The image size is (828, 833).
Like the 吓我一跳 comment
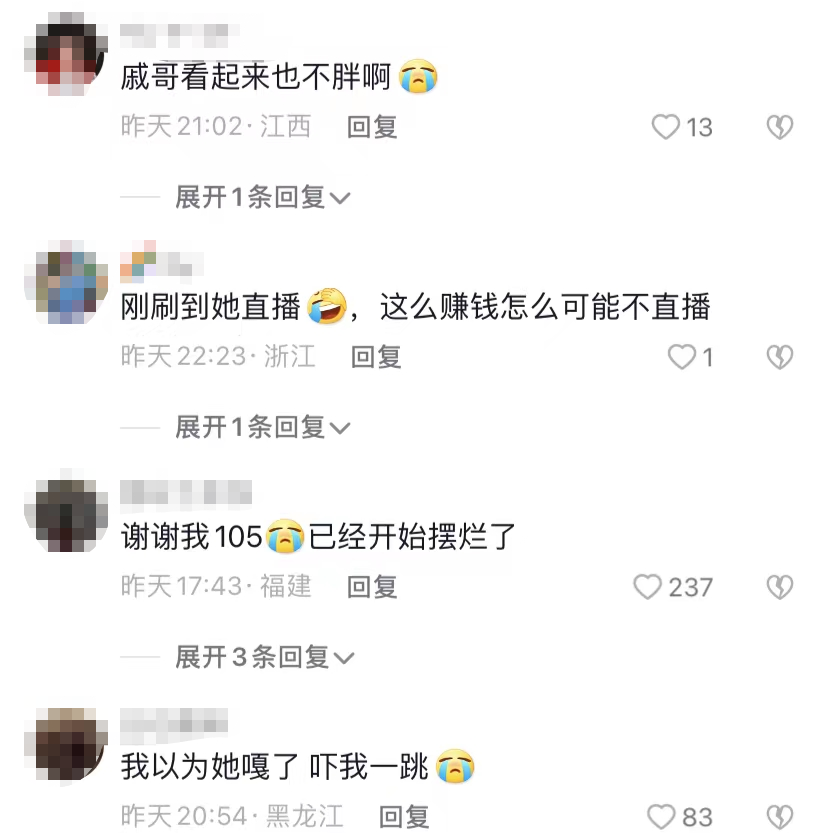660,815
